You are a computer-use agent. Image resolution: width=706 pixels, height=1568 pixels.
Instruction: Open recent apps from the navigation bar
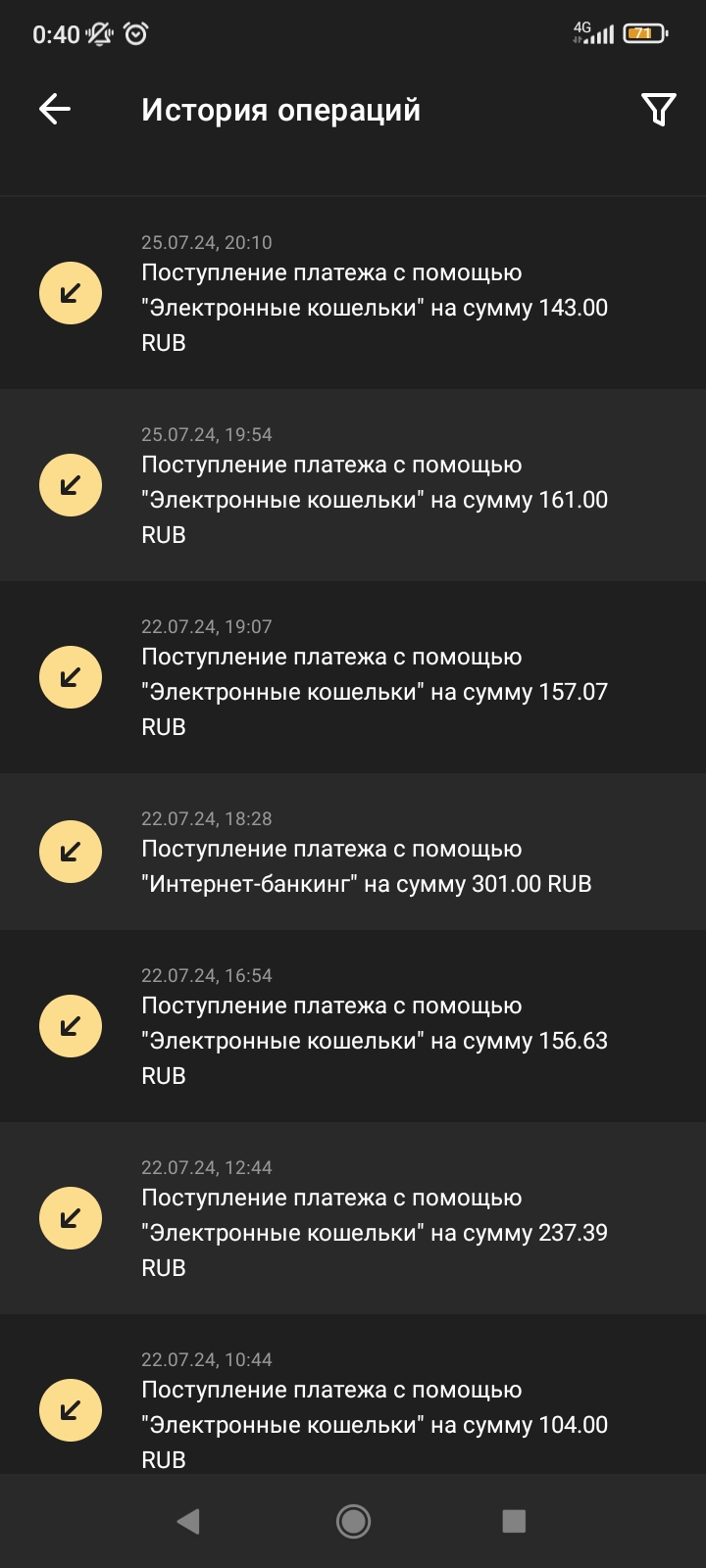514,1521
